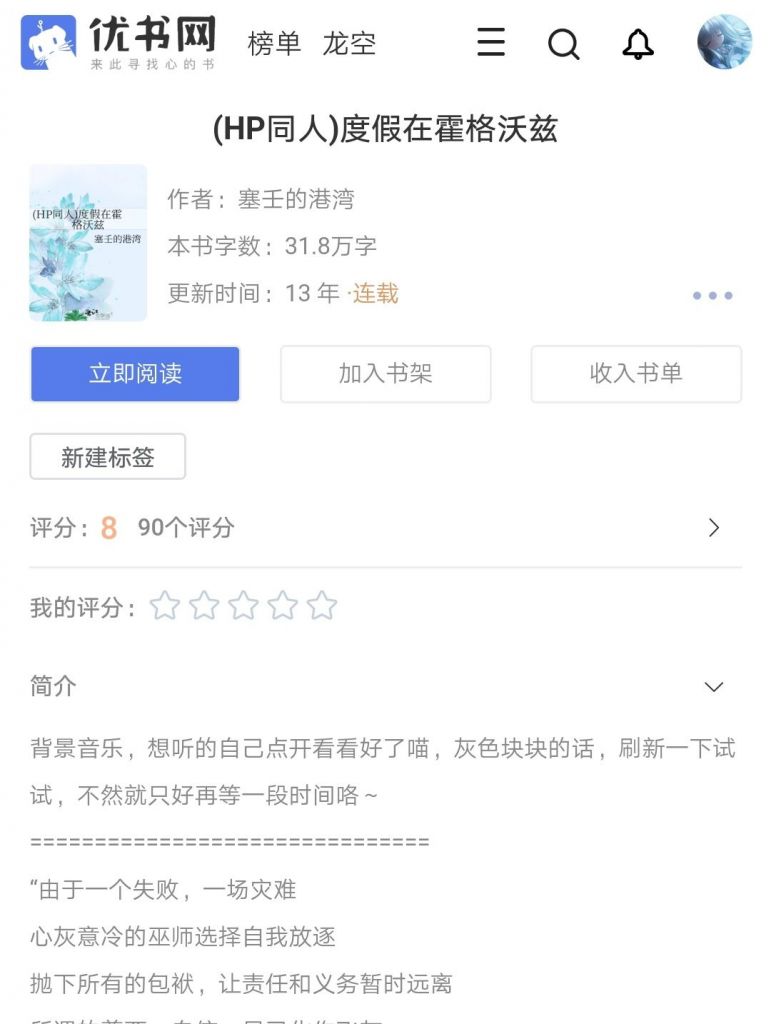Go to the 龙空 section
This screenshot has width=771, height=1024.
349,44
